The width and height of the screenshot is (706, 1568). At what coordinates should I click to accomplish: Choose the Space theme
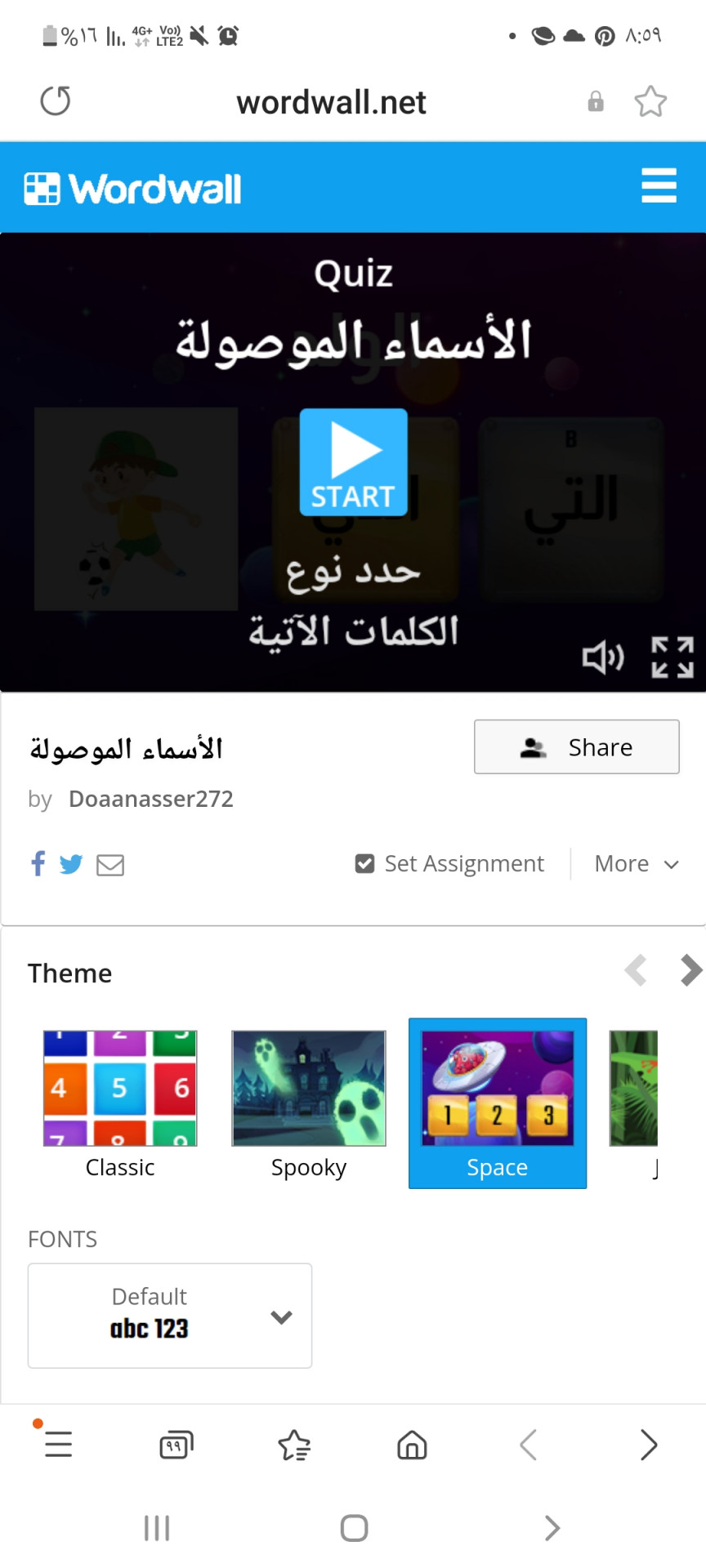[x=497, y=1102]
